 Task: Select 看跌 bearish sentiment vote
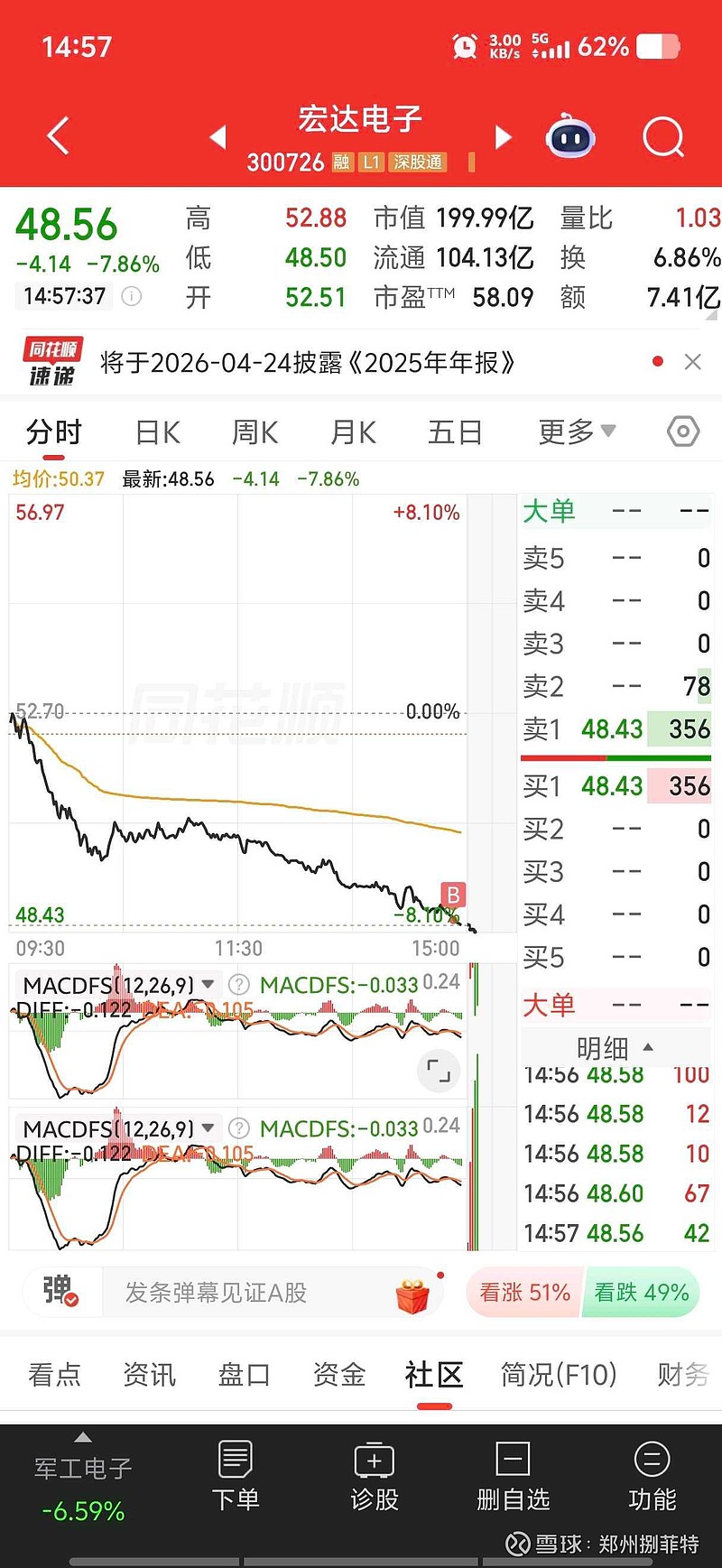[x=641, y=1292]
